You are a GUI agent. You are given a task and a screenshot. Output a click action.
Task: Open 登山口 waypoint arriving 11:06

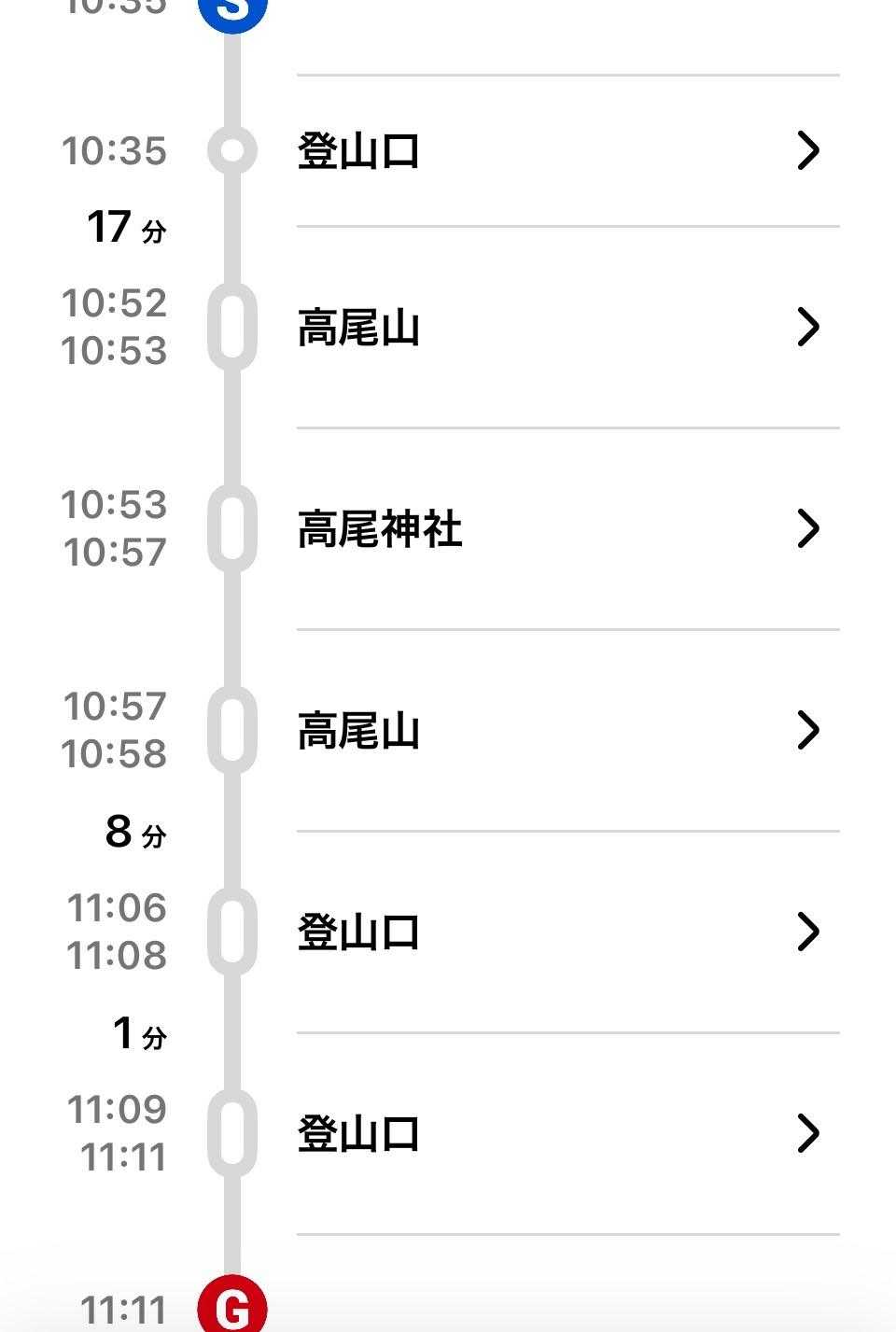[x=560, y=932]
